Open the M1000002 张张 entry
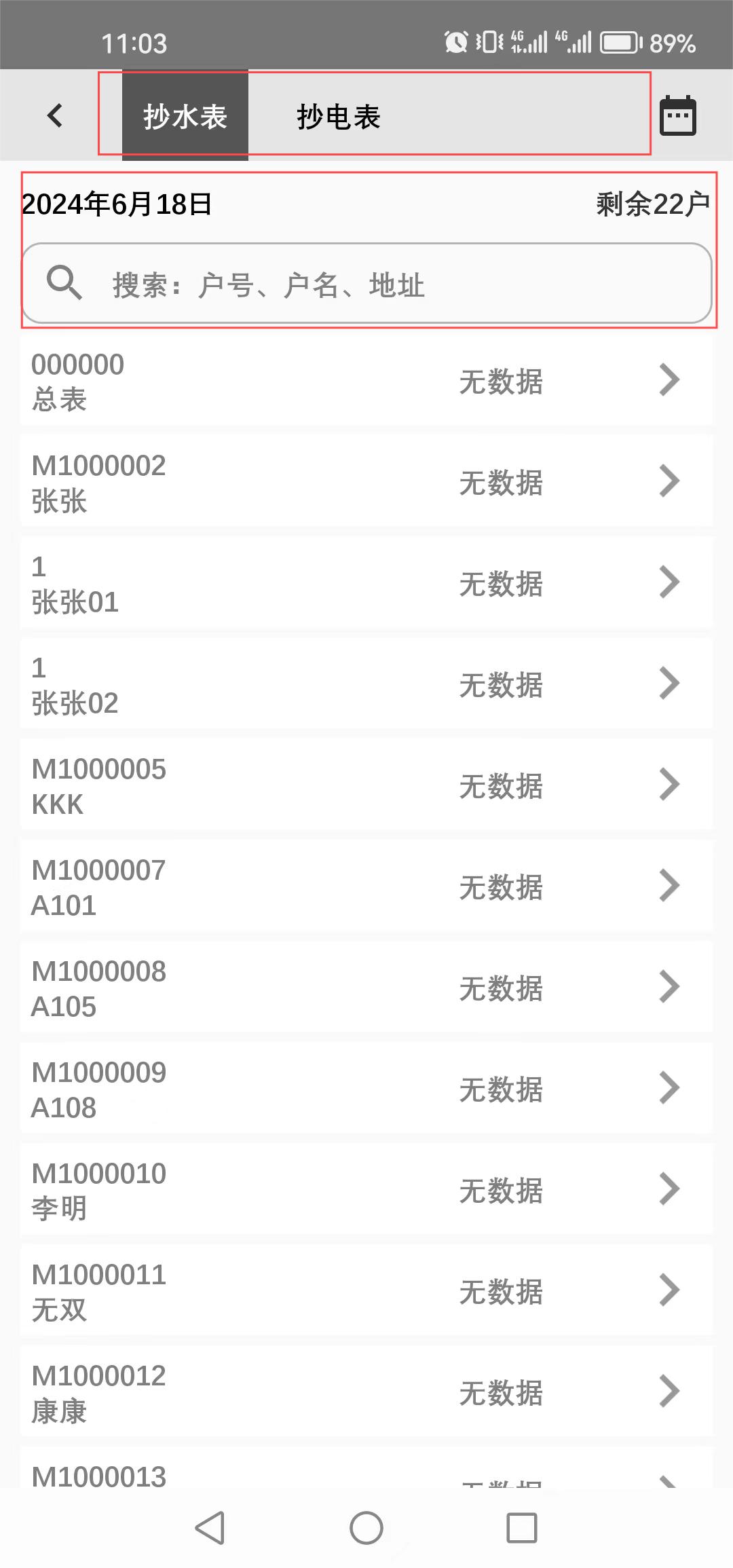 [x=366, y=483]
